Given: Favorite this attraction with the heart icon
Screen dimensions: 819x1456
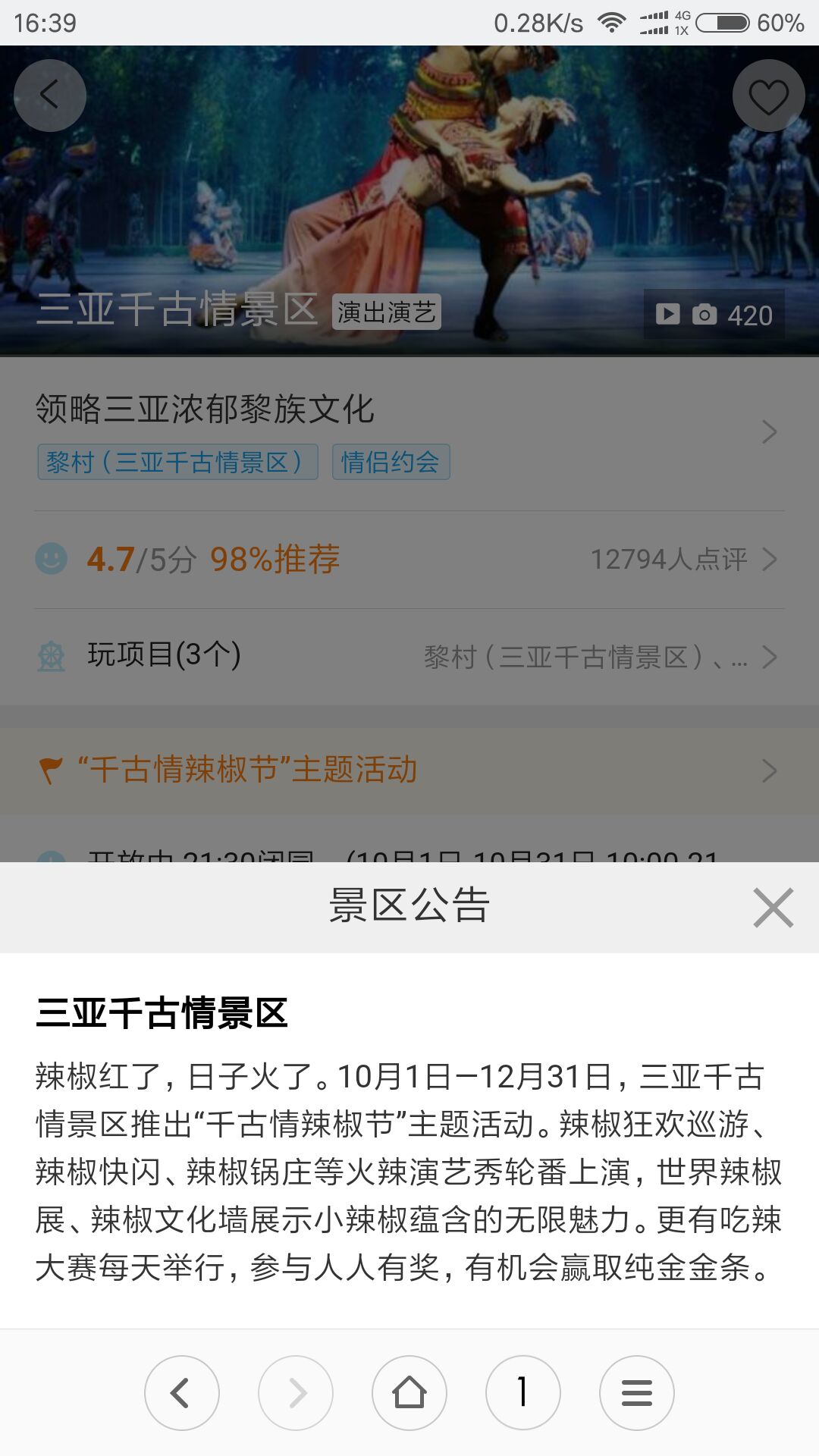Looking at the screenshot, I should pyautogui.click(x=768, y=96).
